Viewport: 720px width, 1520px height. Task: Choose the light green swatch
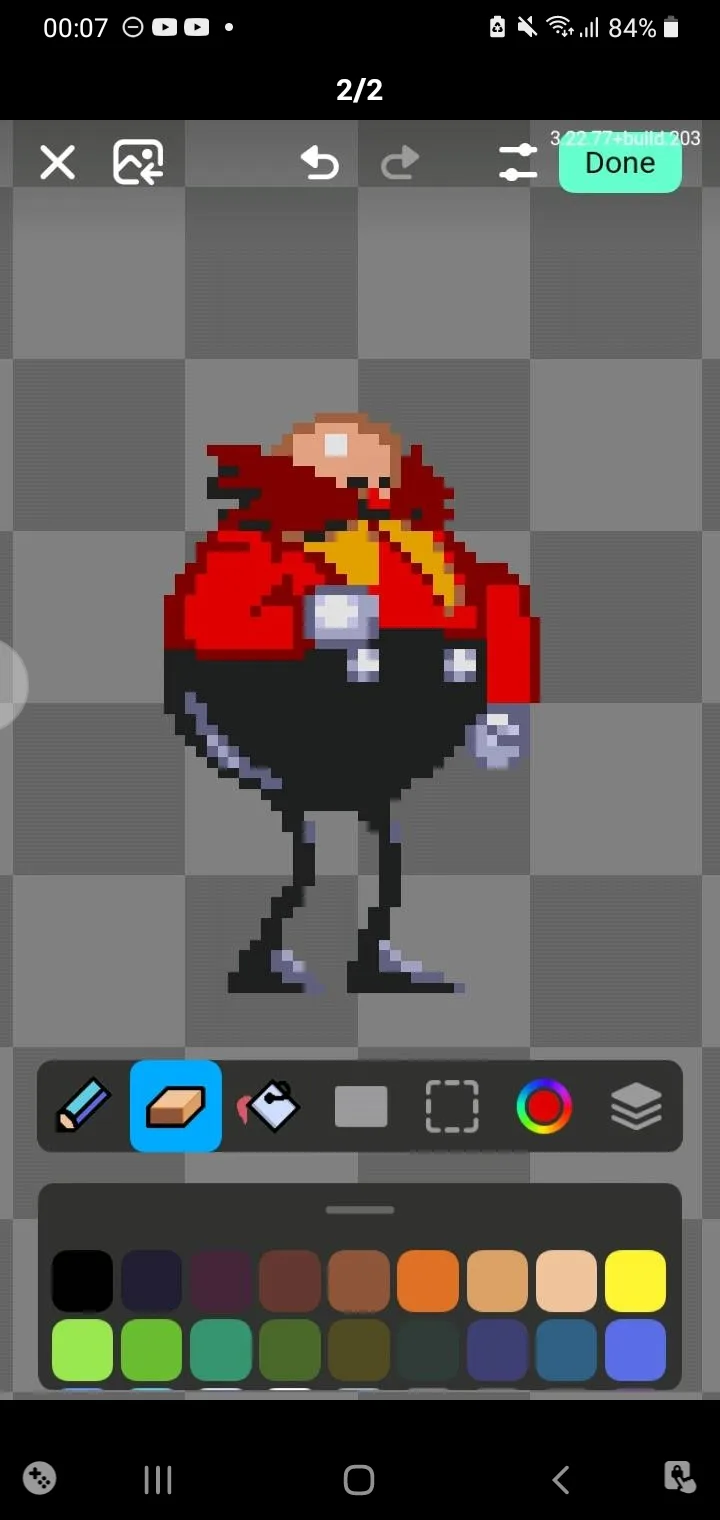[82, 1349]
